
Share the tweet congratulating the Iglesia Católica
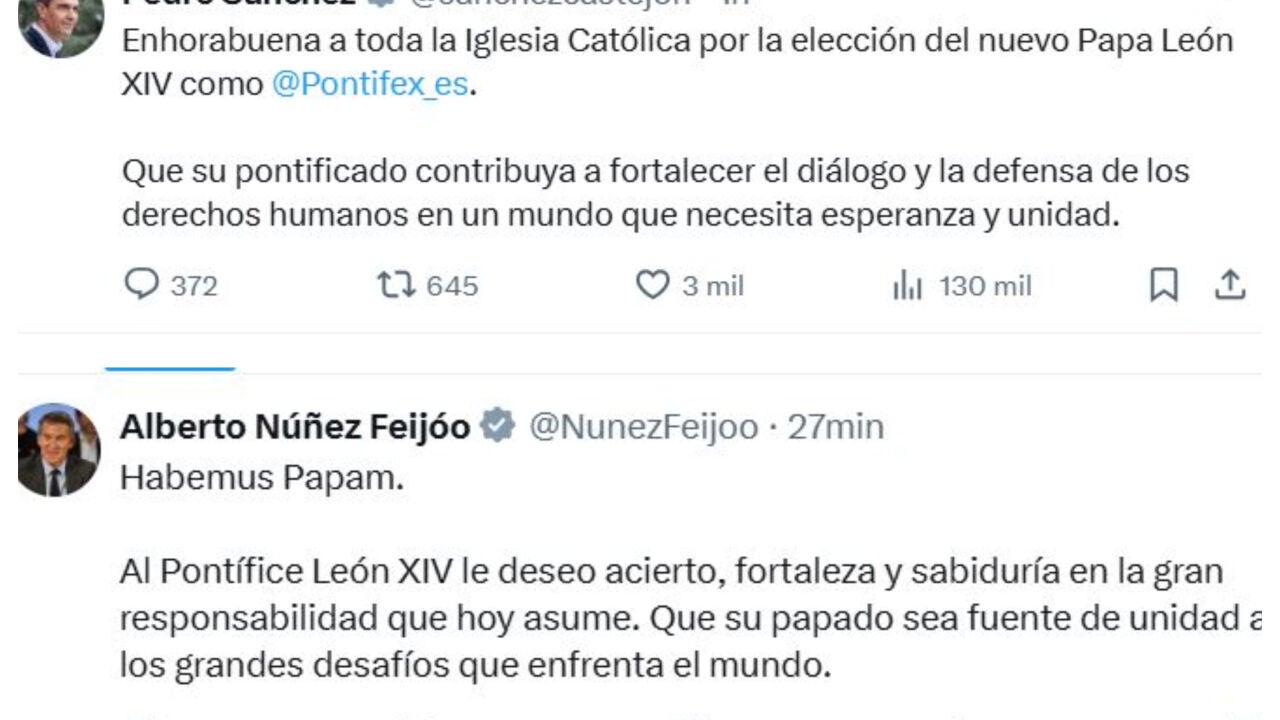(1229, 286)
